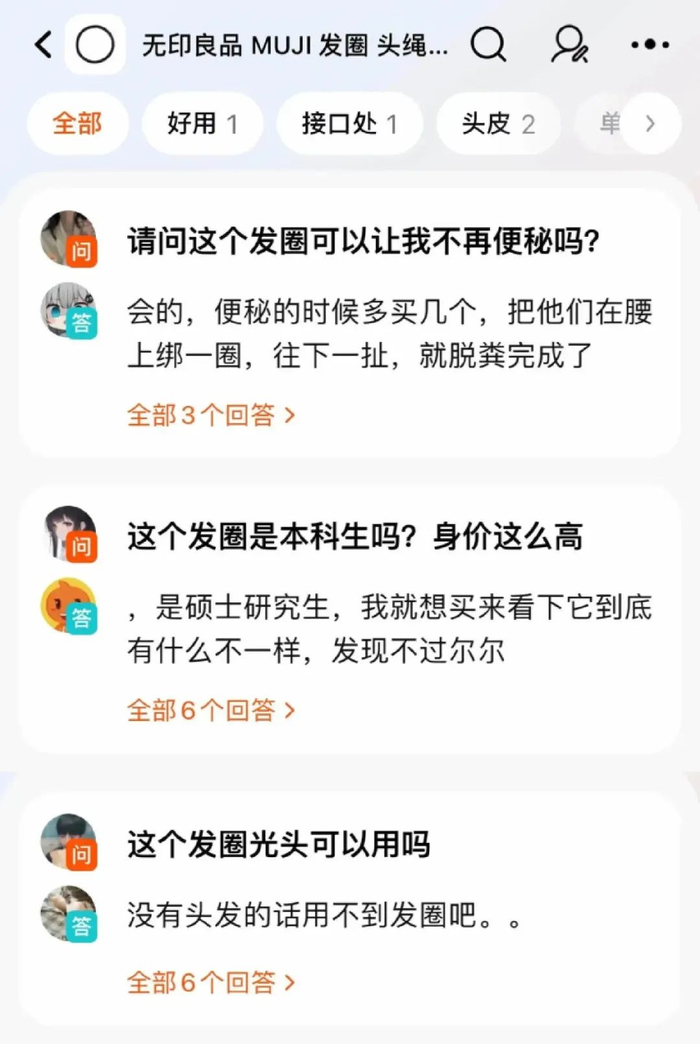Filter questions by 接口处

(349, 124)
